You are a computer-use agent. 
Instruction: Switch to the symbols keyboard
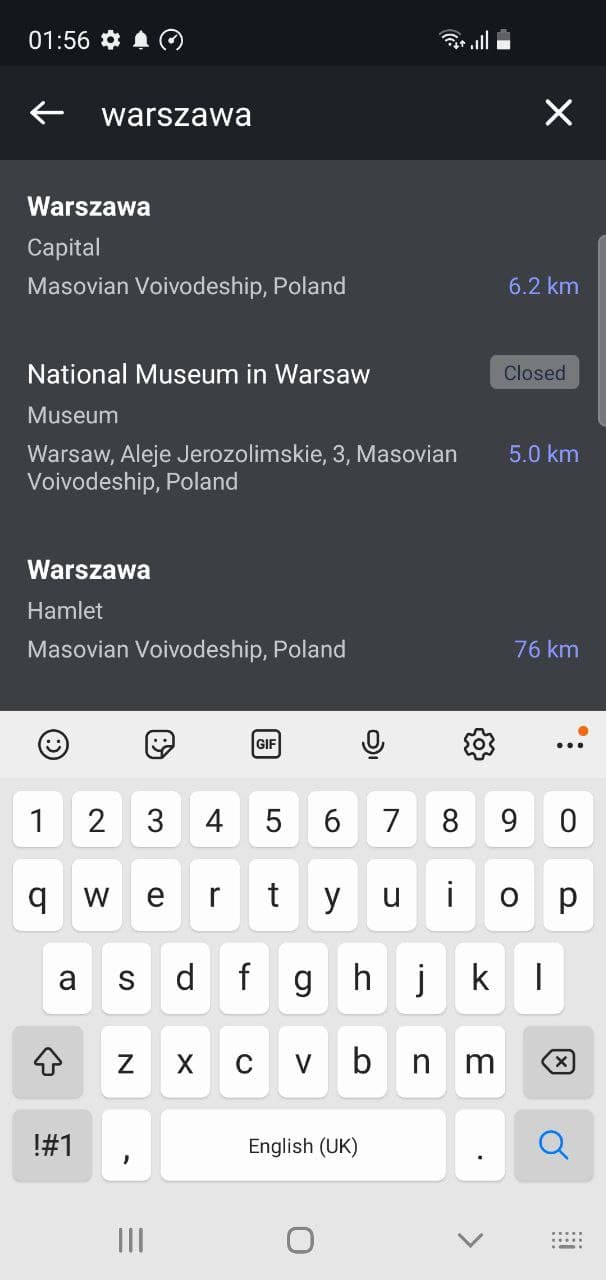(x=52, y=1144)
